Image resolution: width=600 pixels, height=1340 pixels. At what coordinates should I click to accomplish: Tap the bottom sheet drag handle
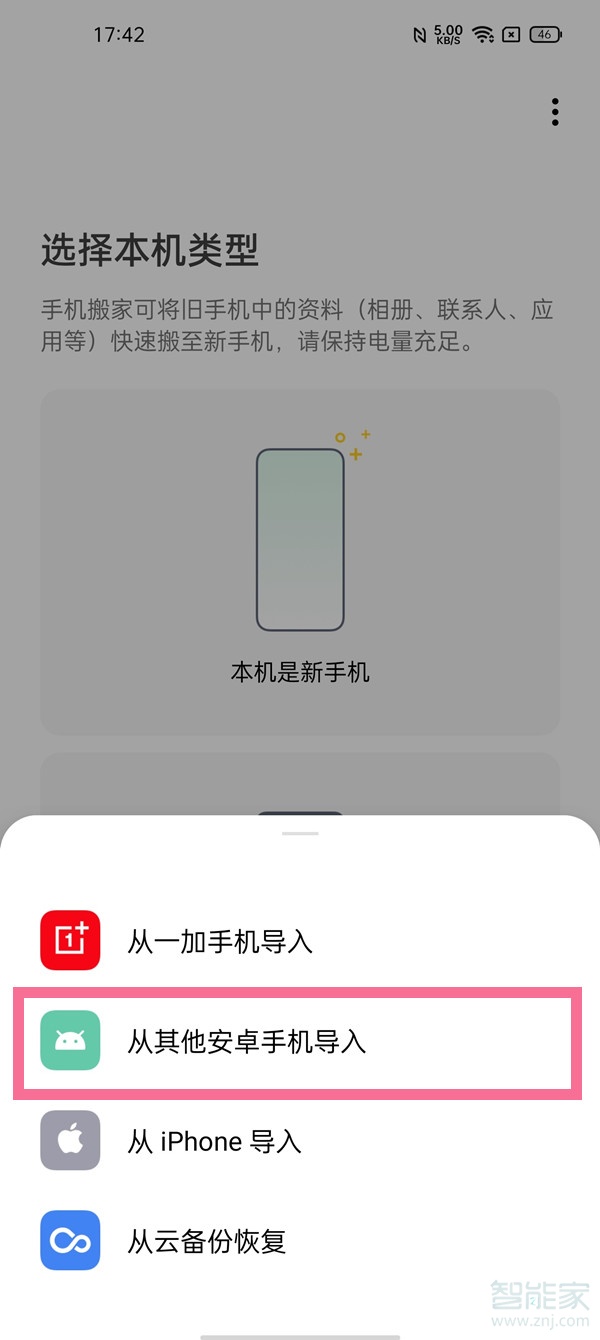300,833
